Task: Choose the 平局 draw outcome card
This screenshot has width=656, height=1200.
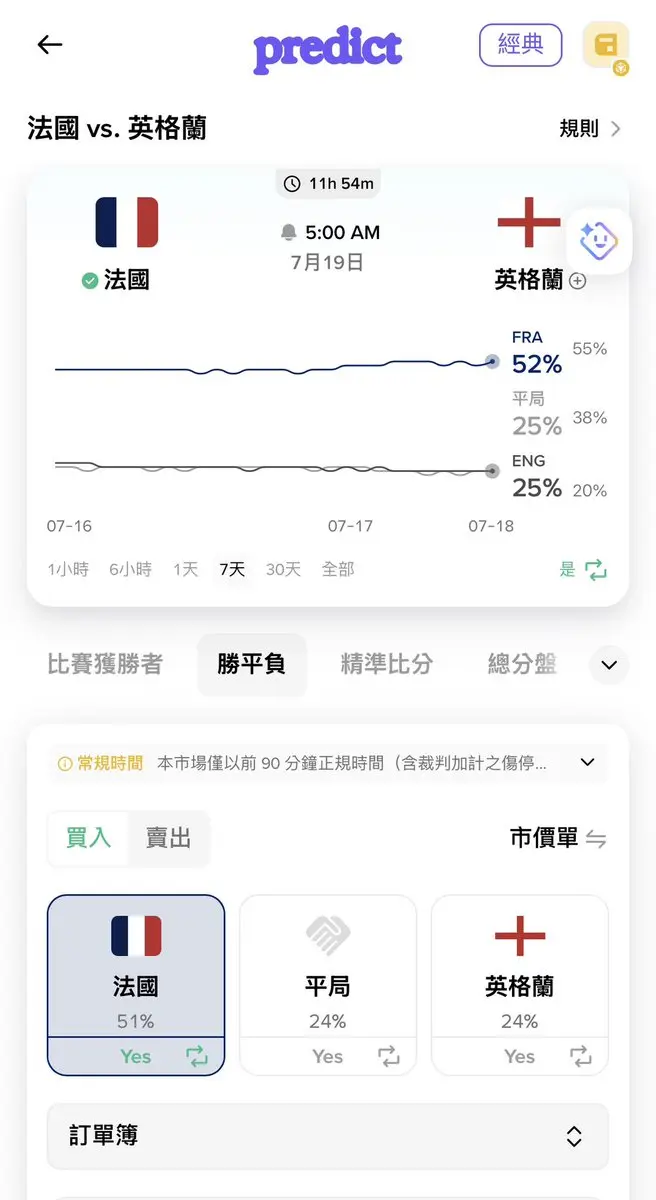Action: (328, 985)
